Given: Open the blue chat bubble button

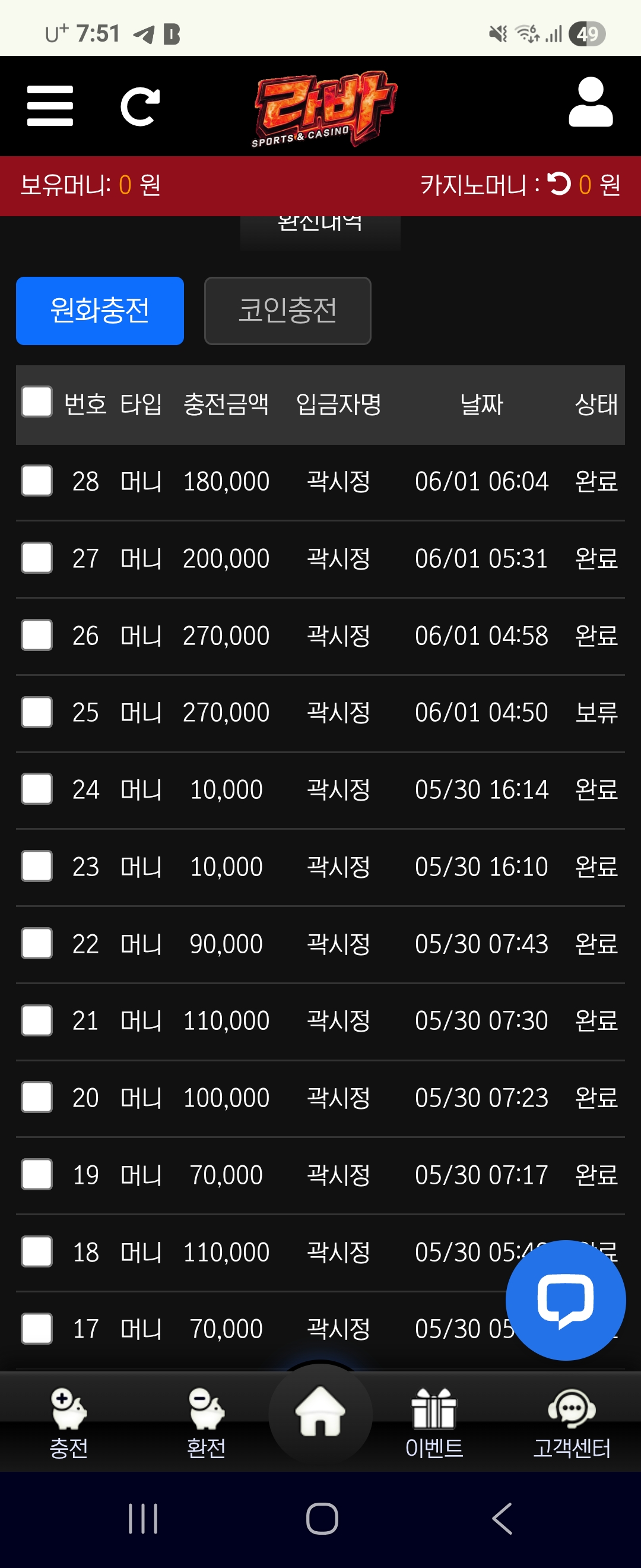Looking at the screenshot, I should 565,1300.
